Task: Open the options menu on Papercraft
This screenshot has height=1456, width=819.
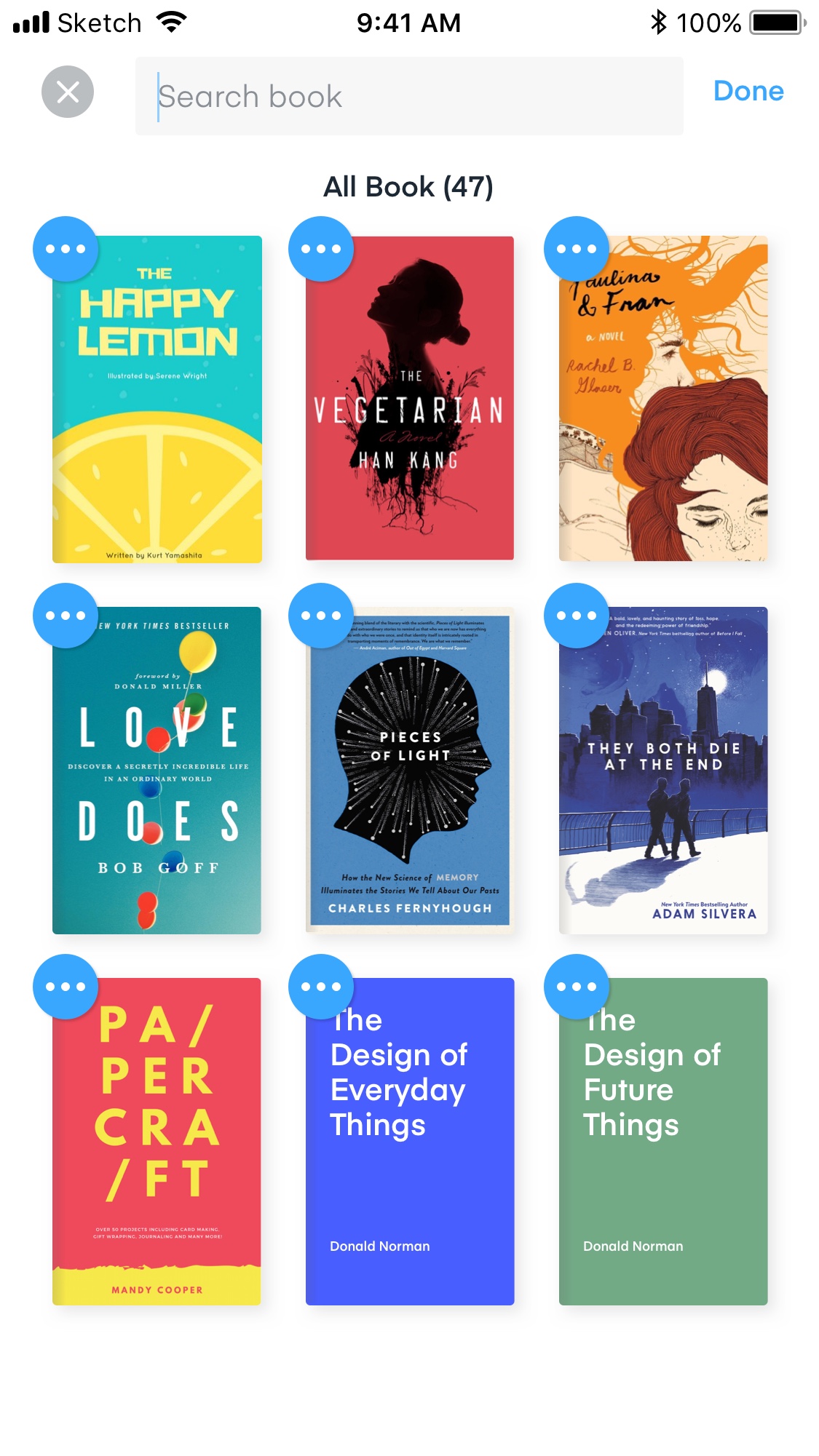Action: click(66, 987)
